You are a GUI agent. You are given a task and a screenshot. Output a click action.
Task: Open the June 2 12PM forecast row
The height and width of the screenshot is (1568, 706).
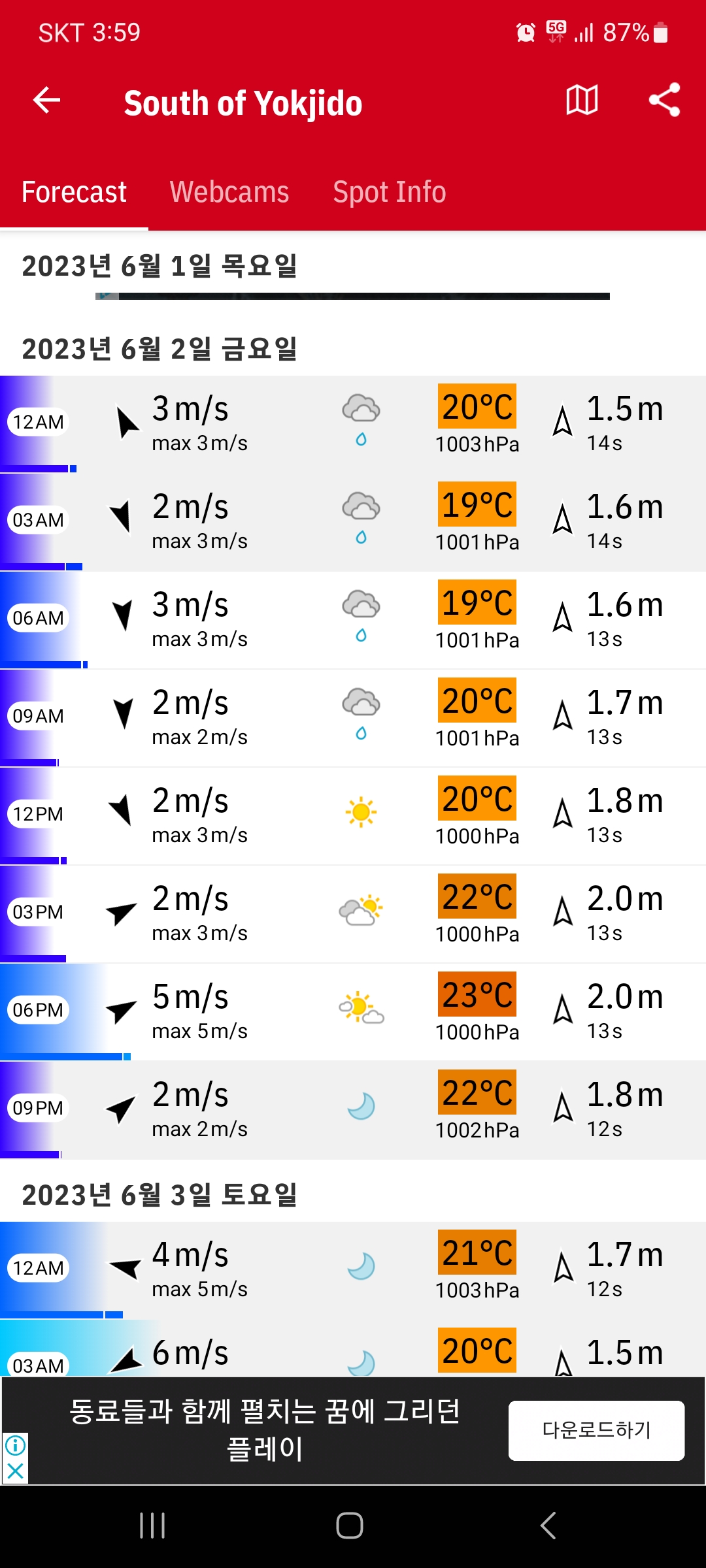point(353,815)
